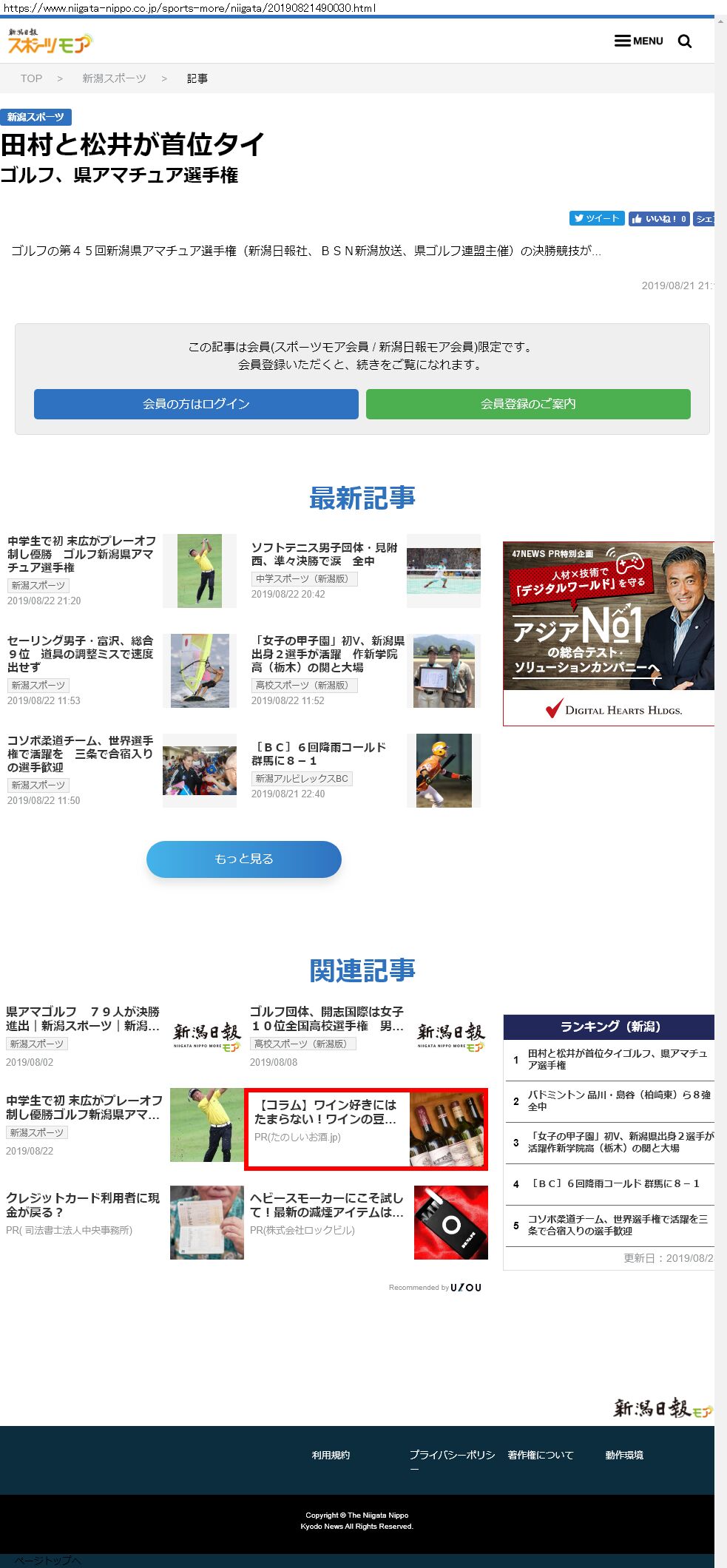Open ranking item バドミントン 品川・島谷（柏崎東）
The width and height of the screenshot is (727, 1568).
[618, 1101]
